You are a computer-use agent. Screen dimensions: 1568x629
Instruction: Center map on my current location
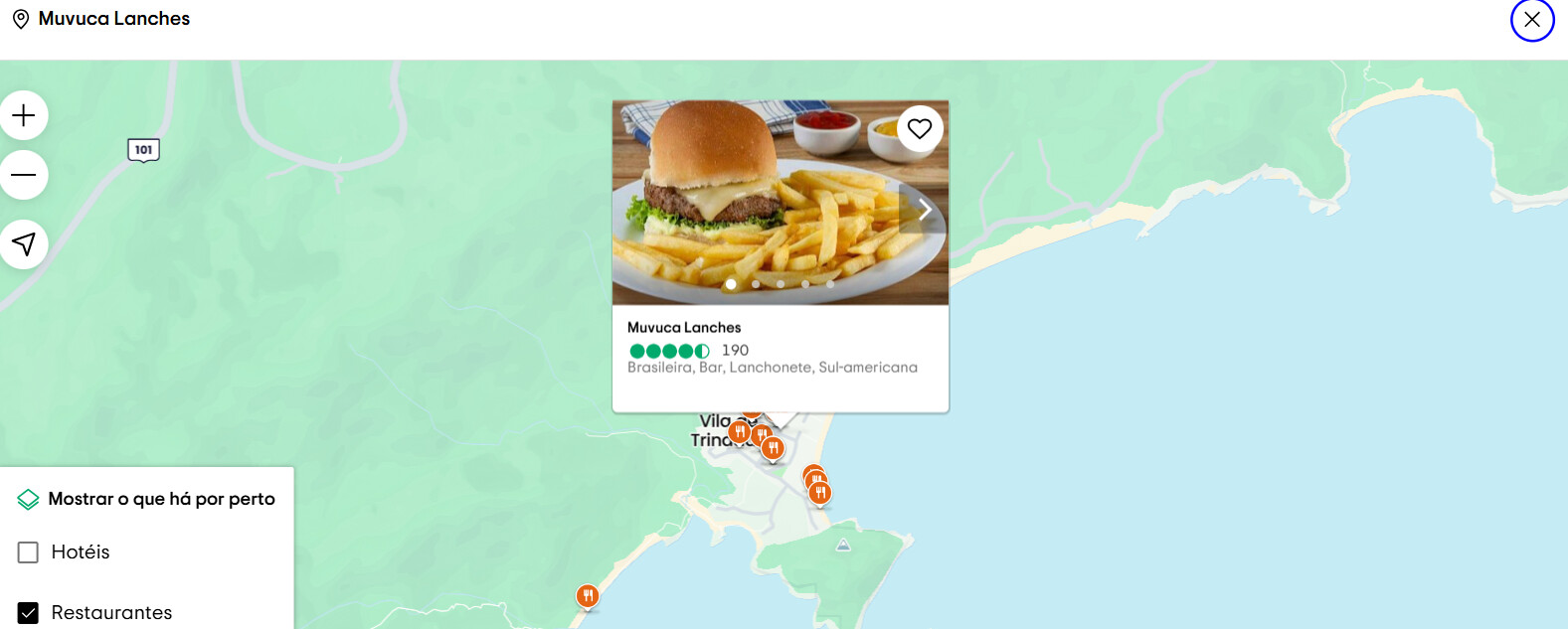coord(24,243)
